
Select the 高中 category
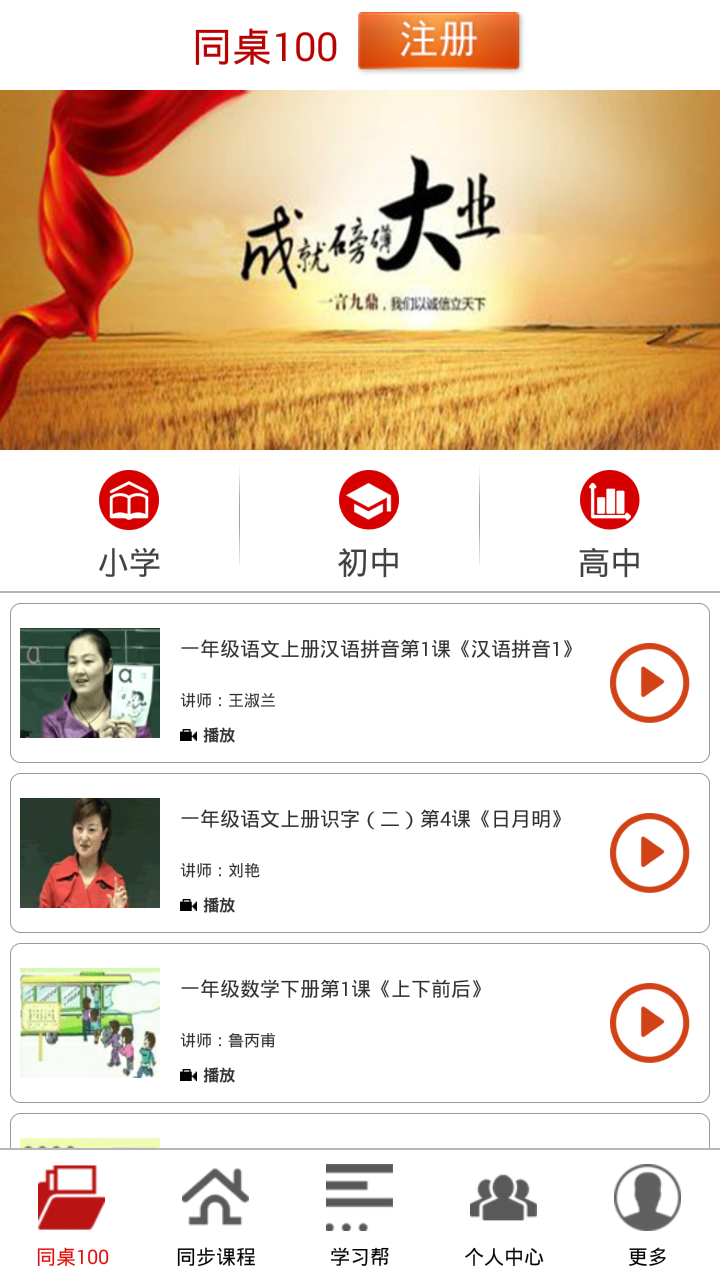click(x=609, y=523)
